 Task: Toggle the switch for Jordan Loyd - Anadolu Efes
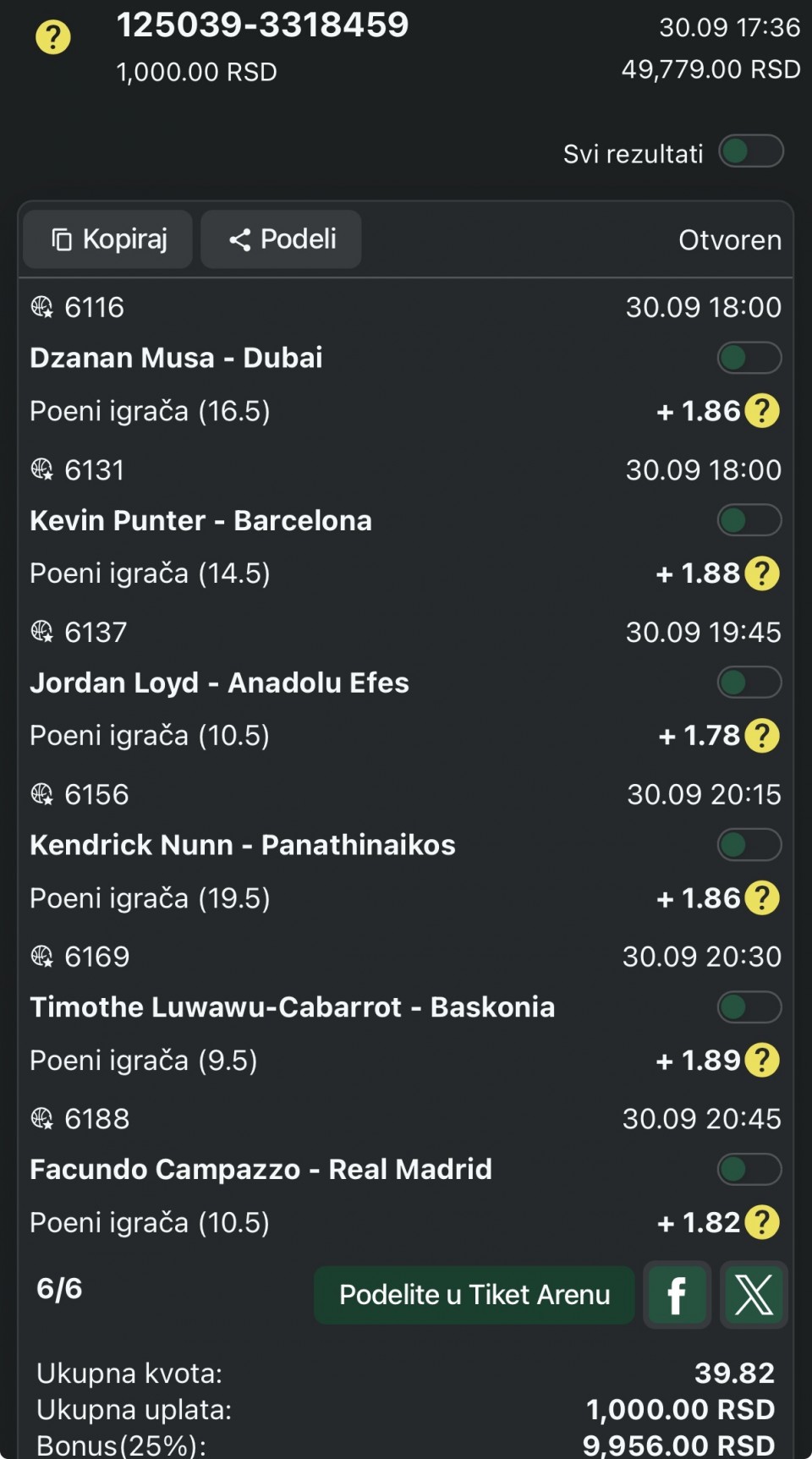pyautogui.click(x=749, y=683)
